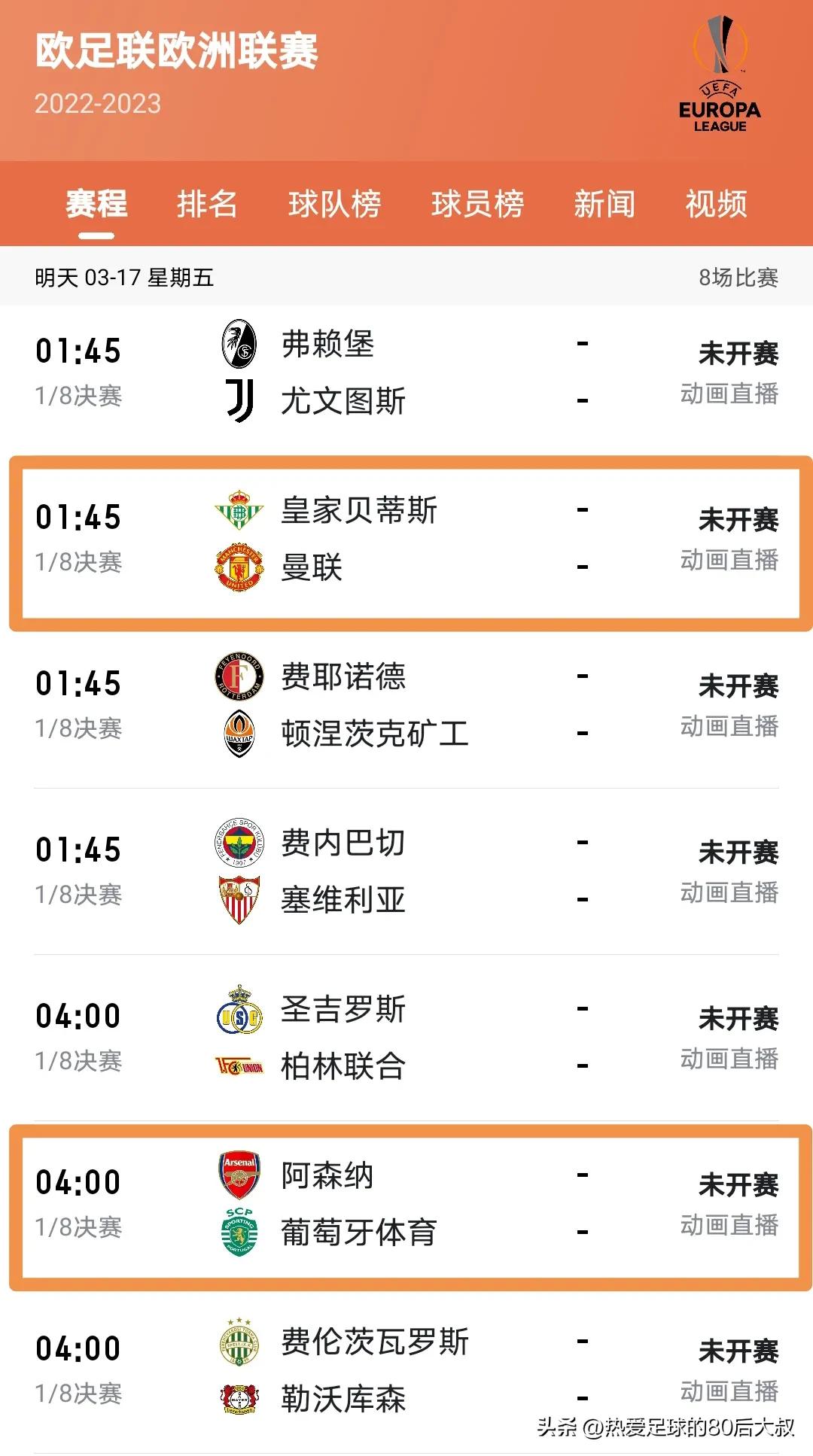Switch to the 球员榜 tab
813x1456 pixels.
477,205
